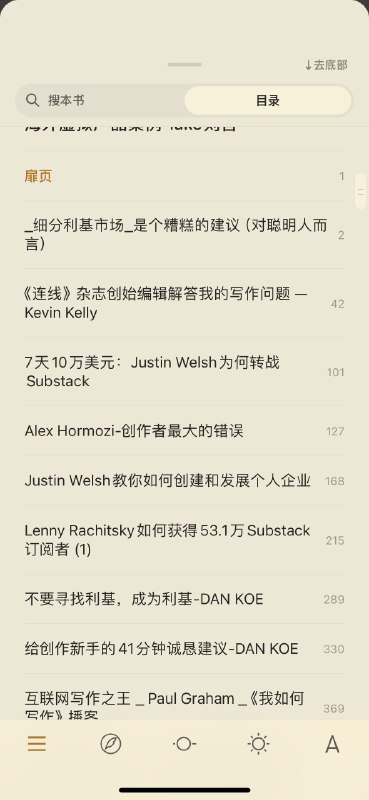This screenshot has height=800, width=369.
Task: Open the reading progress control
Action: point(184,744)
